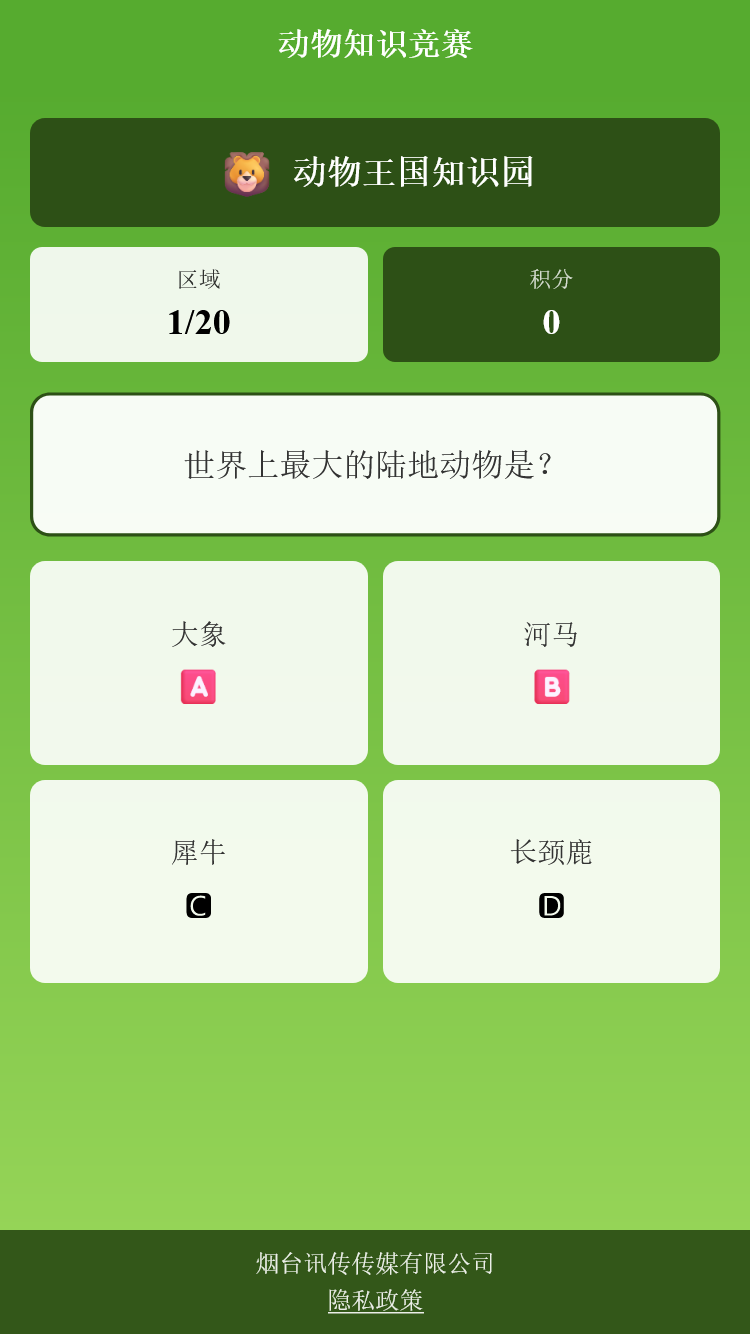
Task: Click the score value 0
Action: click(551, 322)
